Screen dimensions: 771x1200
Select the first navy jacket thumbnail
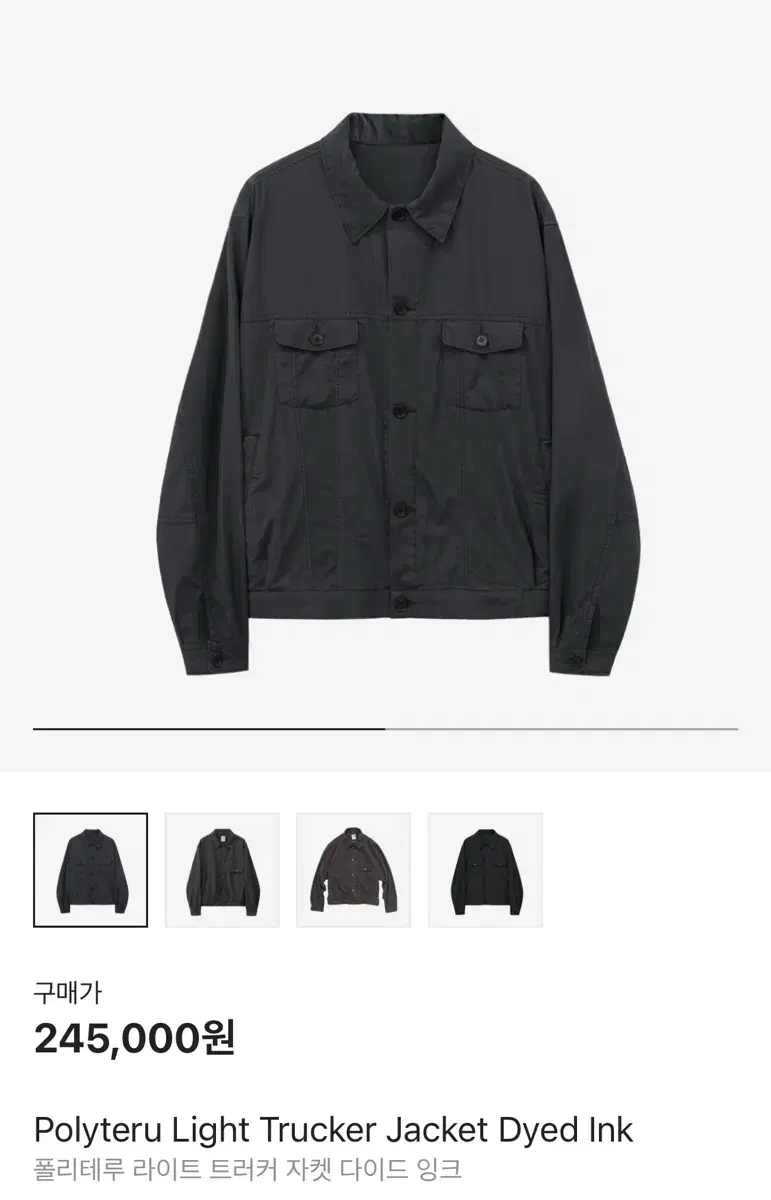tap(91, 870)
